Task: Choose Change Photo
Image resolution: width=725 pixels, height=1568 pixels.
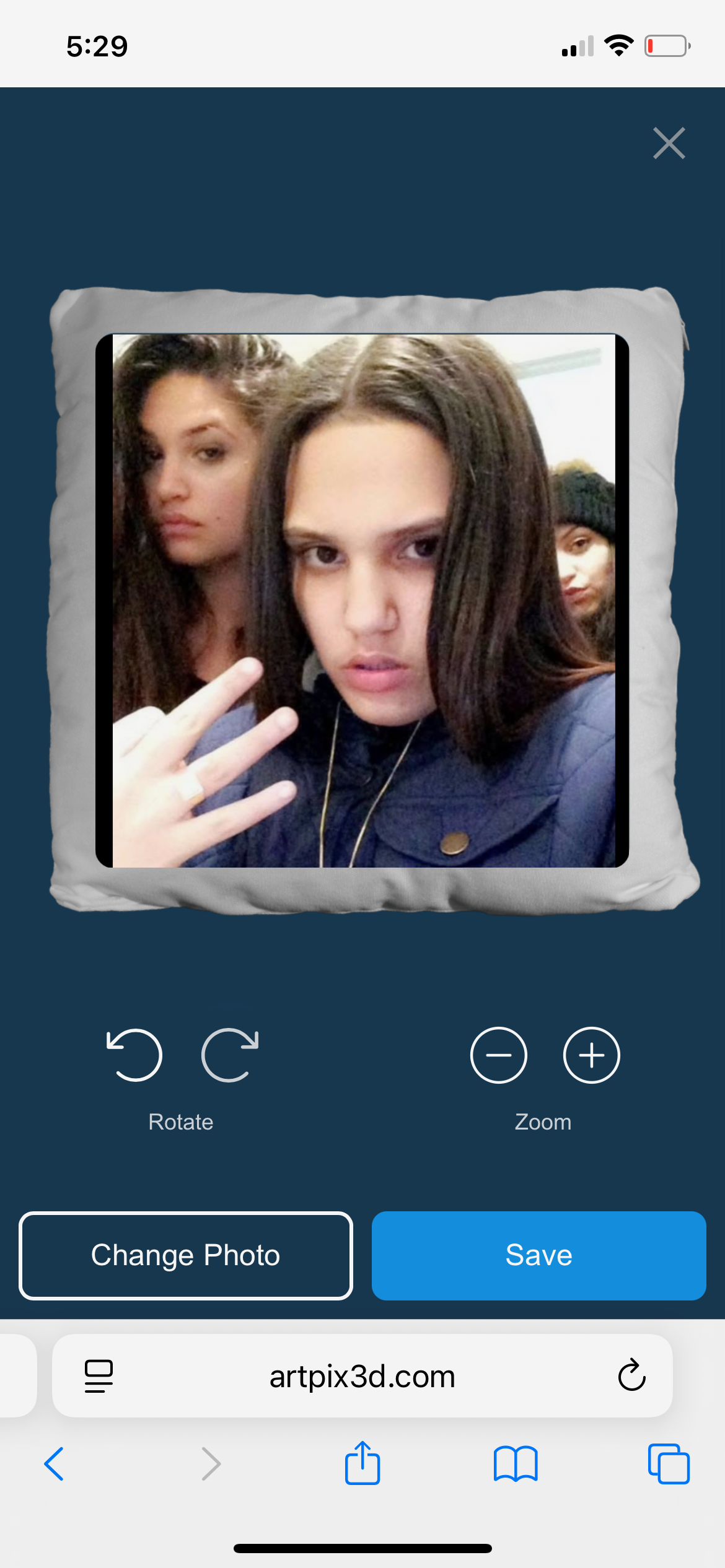Action: coord(186,1255)
